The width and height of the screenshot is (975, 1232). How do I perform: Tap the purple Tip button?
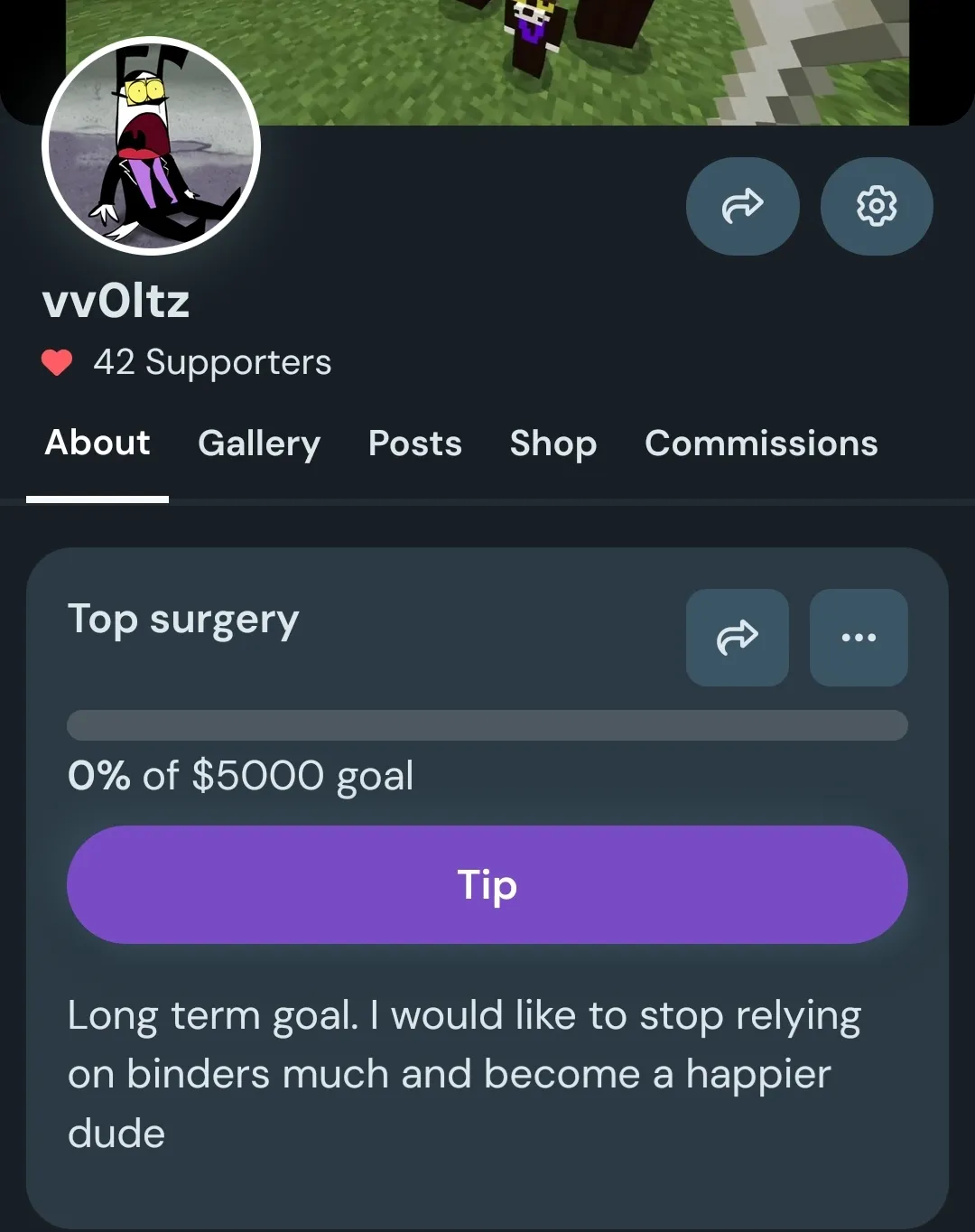(x=487, y=884)
